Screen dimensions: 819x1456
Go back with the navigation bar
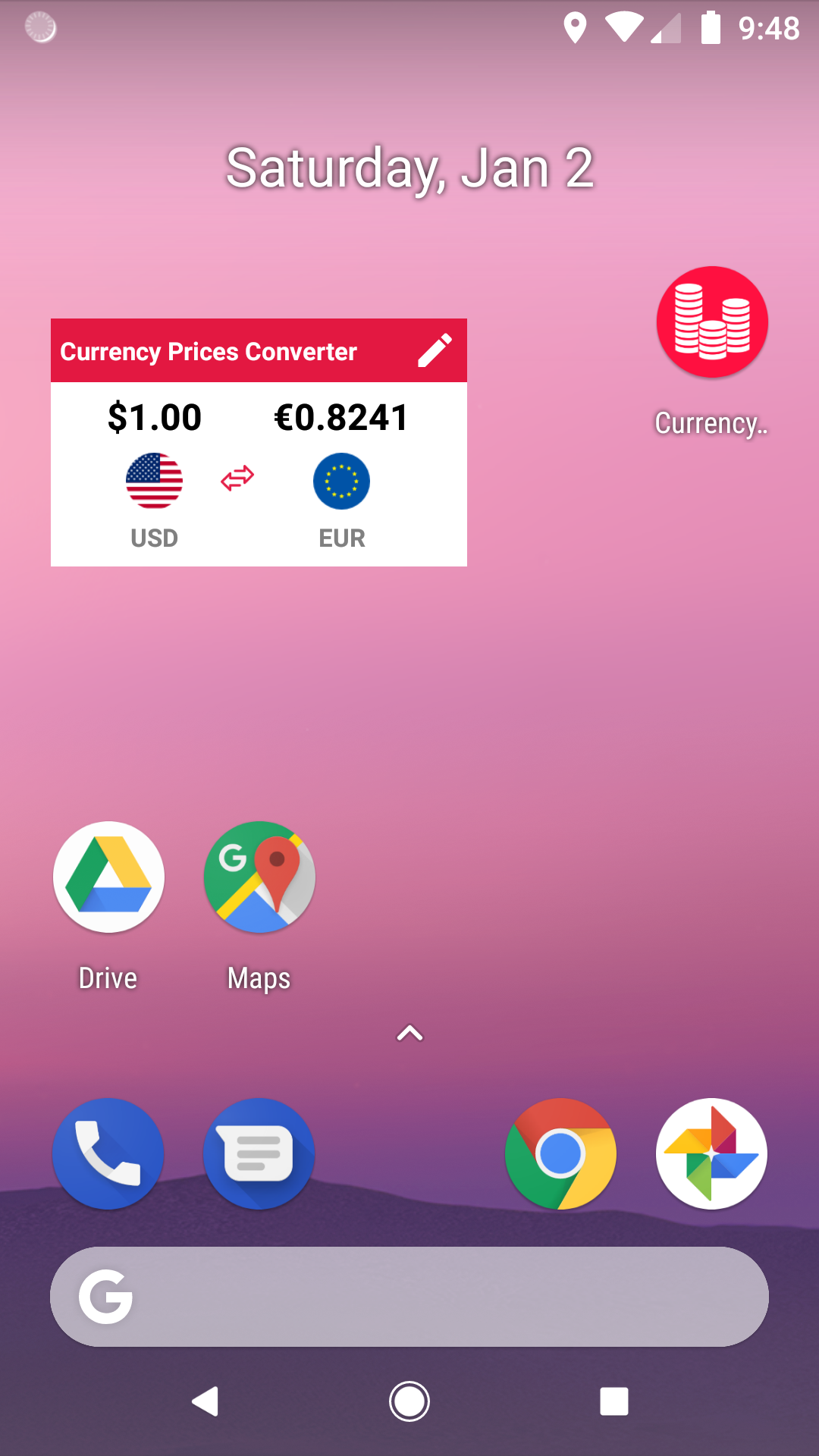(x=205, y=1401)
